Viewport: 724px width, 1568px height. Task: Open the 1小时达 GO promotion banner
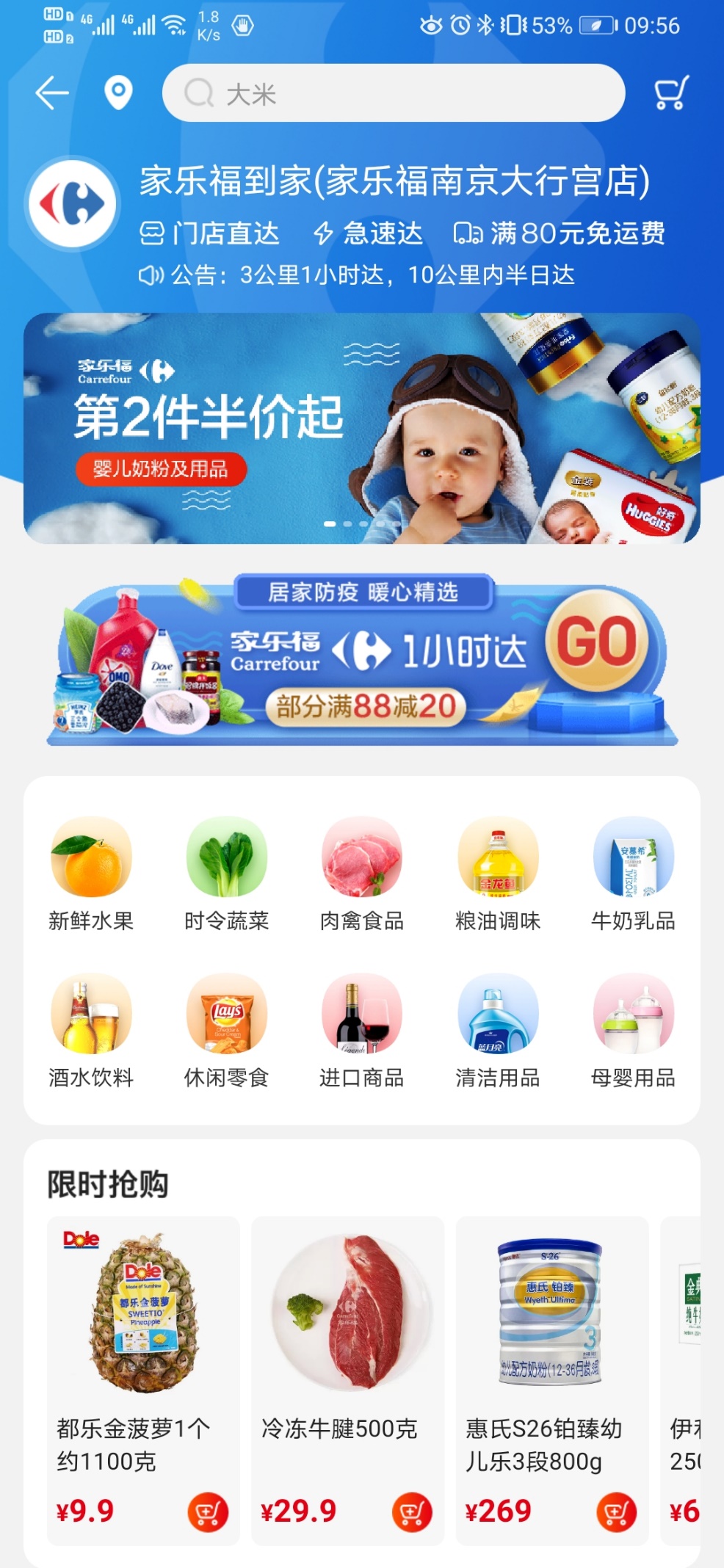click(x=361, y=659)
